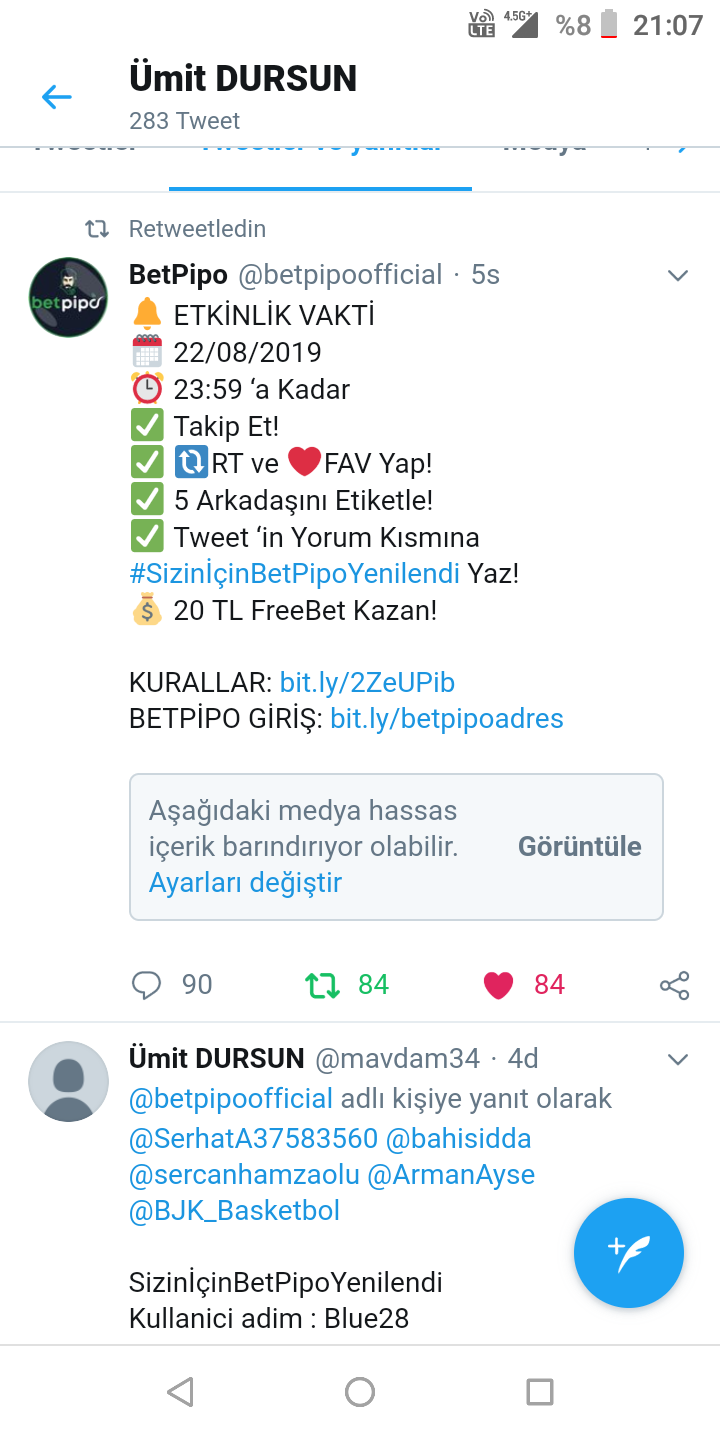Open the @betpipoofficial mention in the reply

tap(231, 1098)
